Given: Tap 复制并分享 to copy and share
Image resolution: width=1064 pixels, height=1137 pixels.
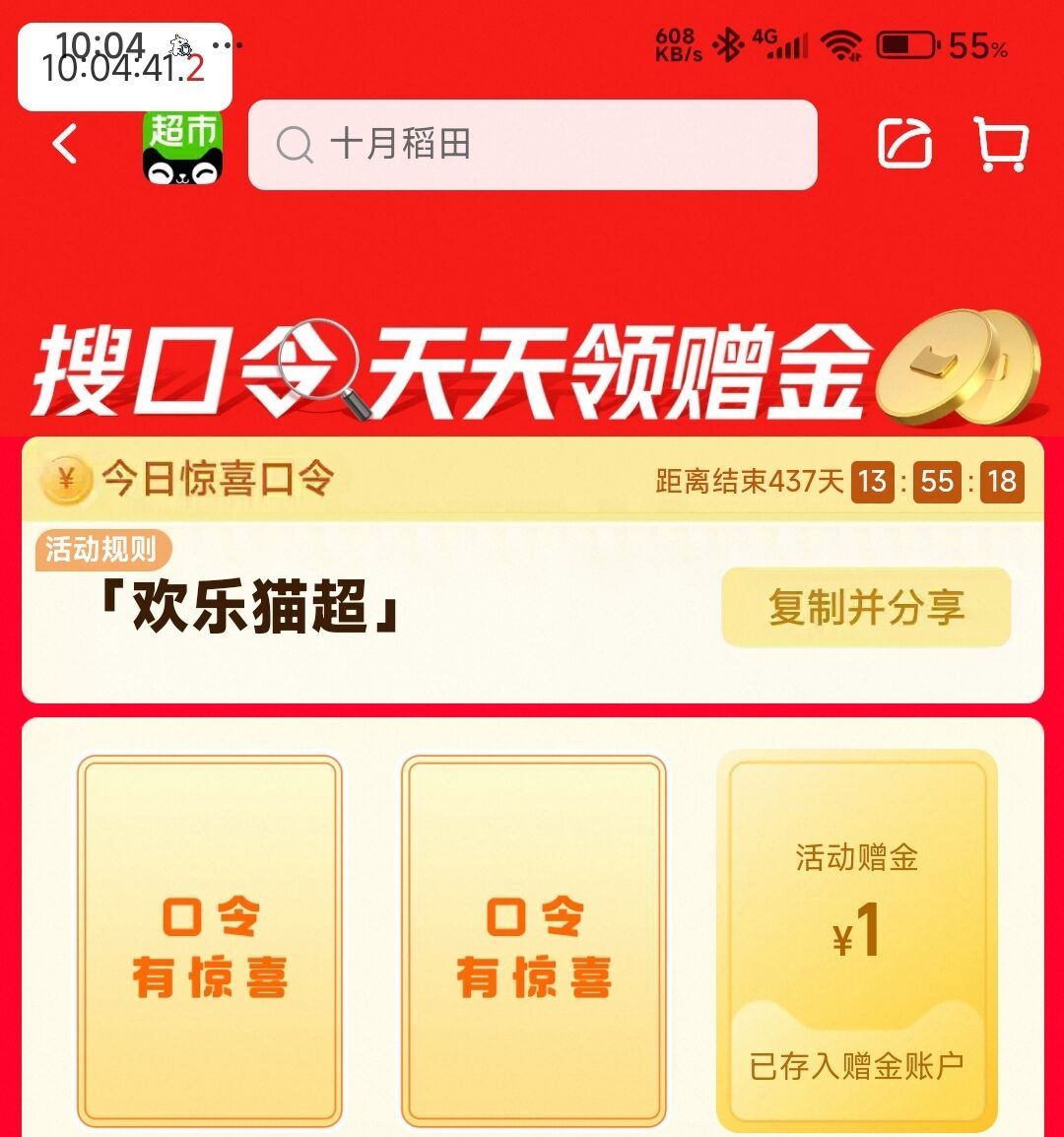Looking at the screenshot, I should 866,607.
